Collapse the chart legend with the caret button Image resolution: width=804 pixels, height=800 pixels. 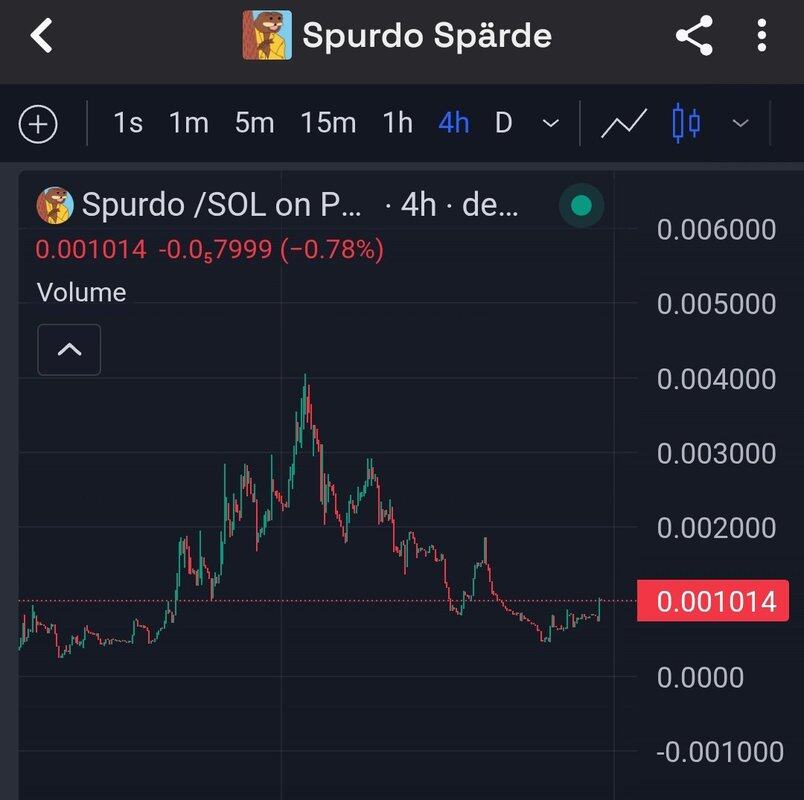69,350
